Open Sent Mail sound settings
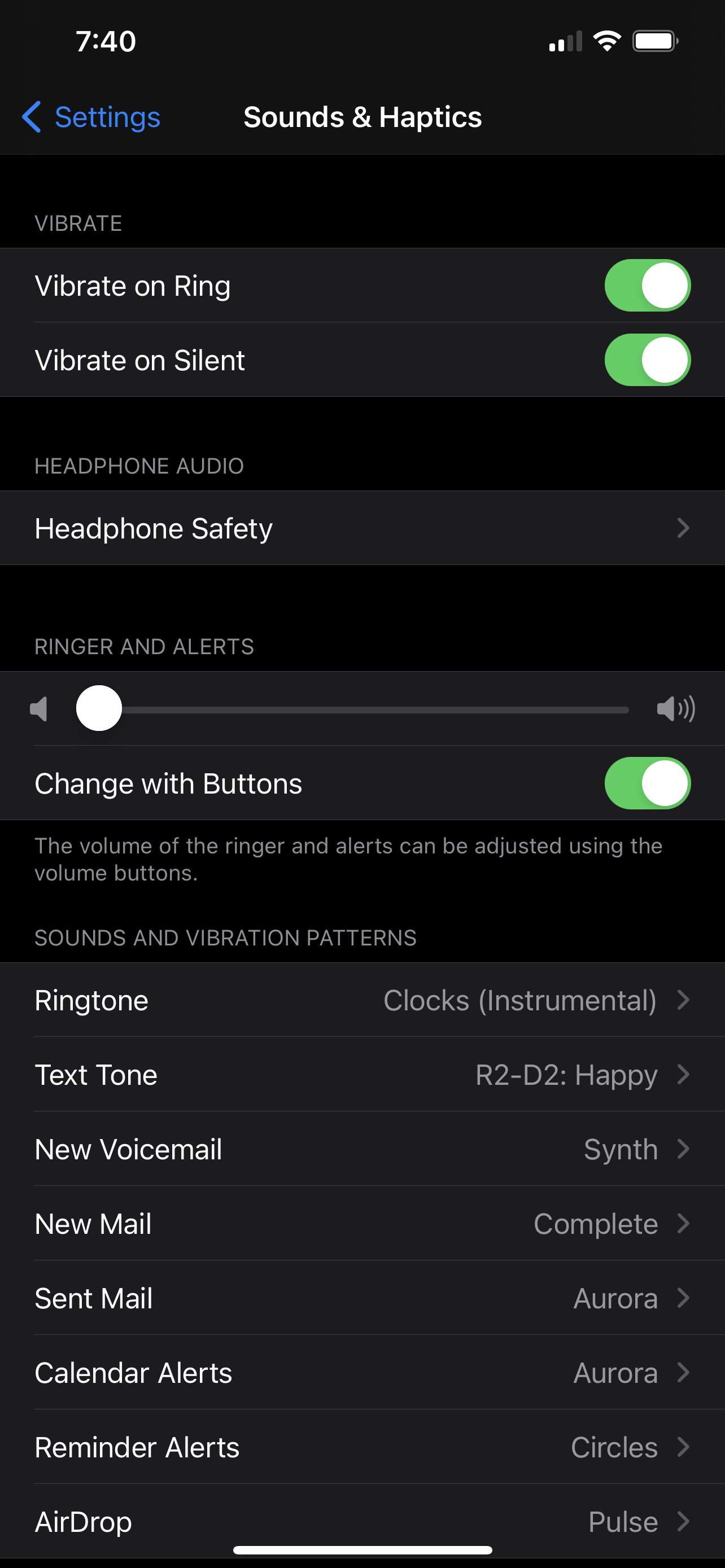The height and width of the screenshot is (1568, 725). (x=362, y=1298)
